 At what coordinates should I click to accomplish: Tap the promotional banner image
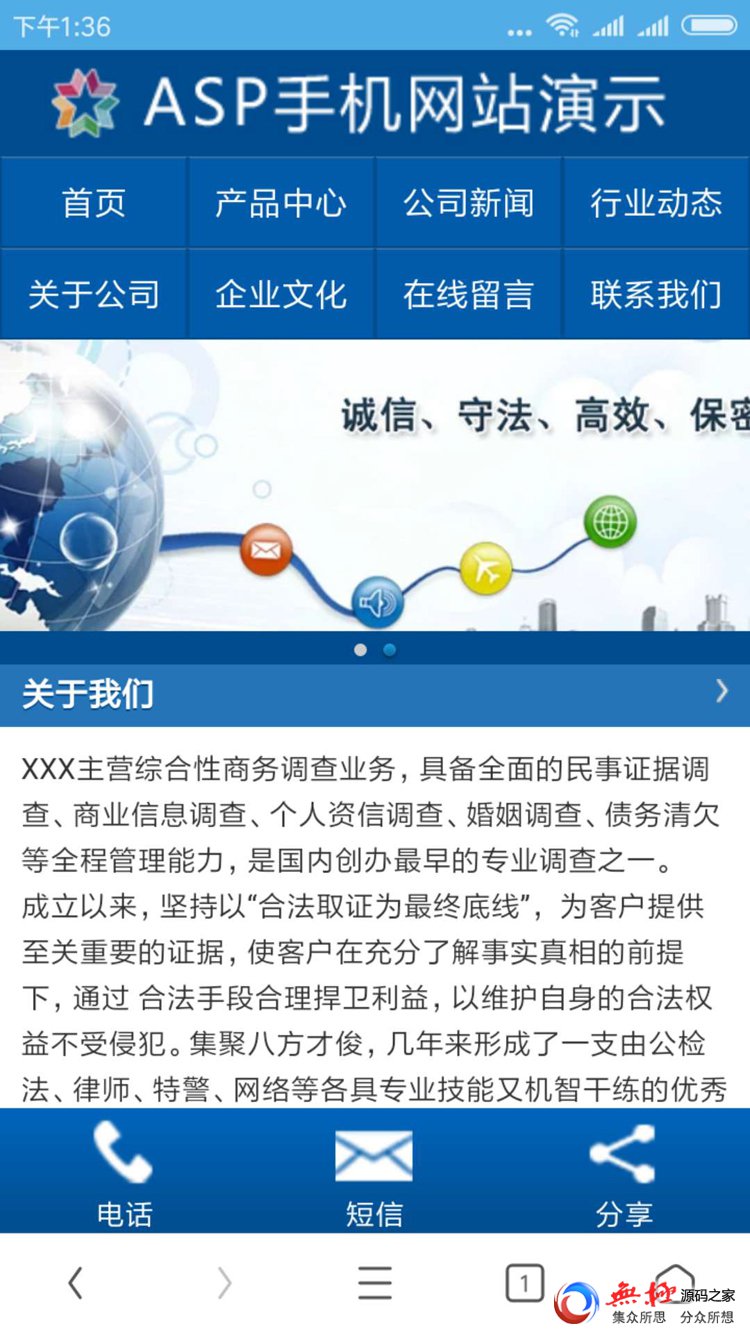(x=375, y=485)
